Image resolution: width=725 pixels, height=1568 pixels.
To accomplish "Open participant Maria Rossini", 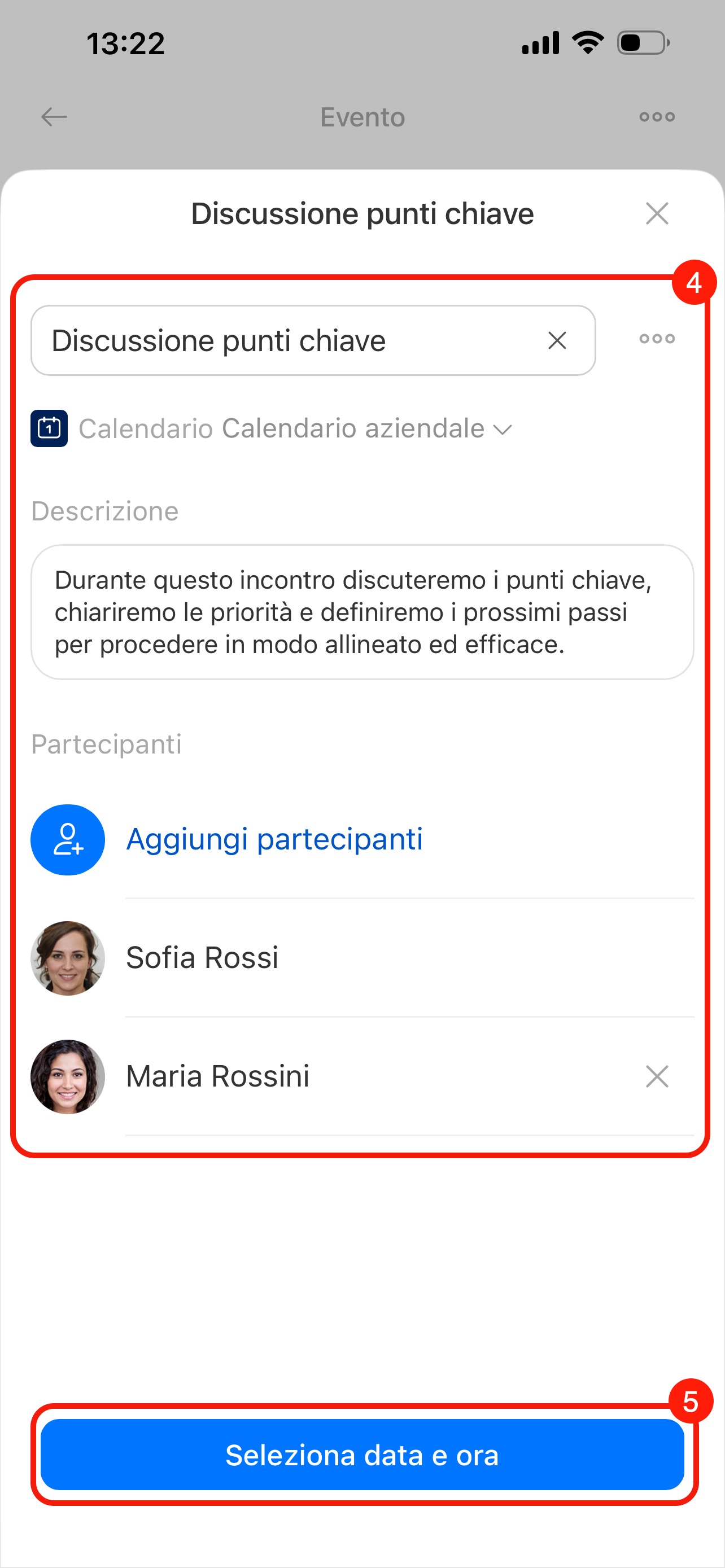I will pos(218,1076).
